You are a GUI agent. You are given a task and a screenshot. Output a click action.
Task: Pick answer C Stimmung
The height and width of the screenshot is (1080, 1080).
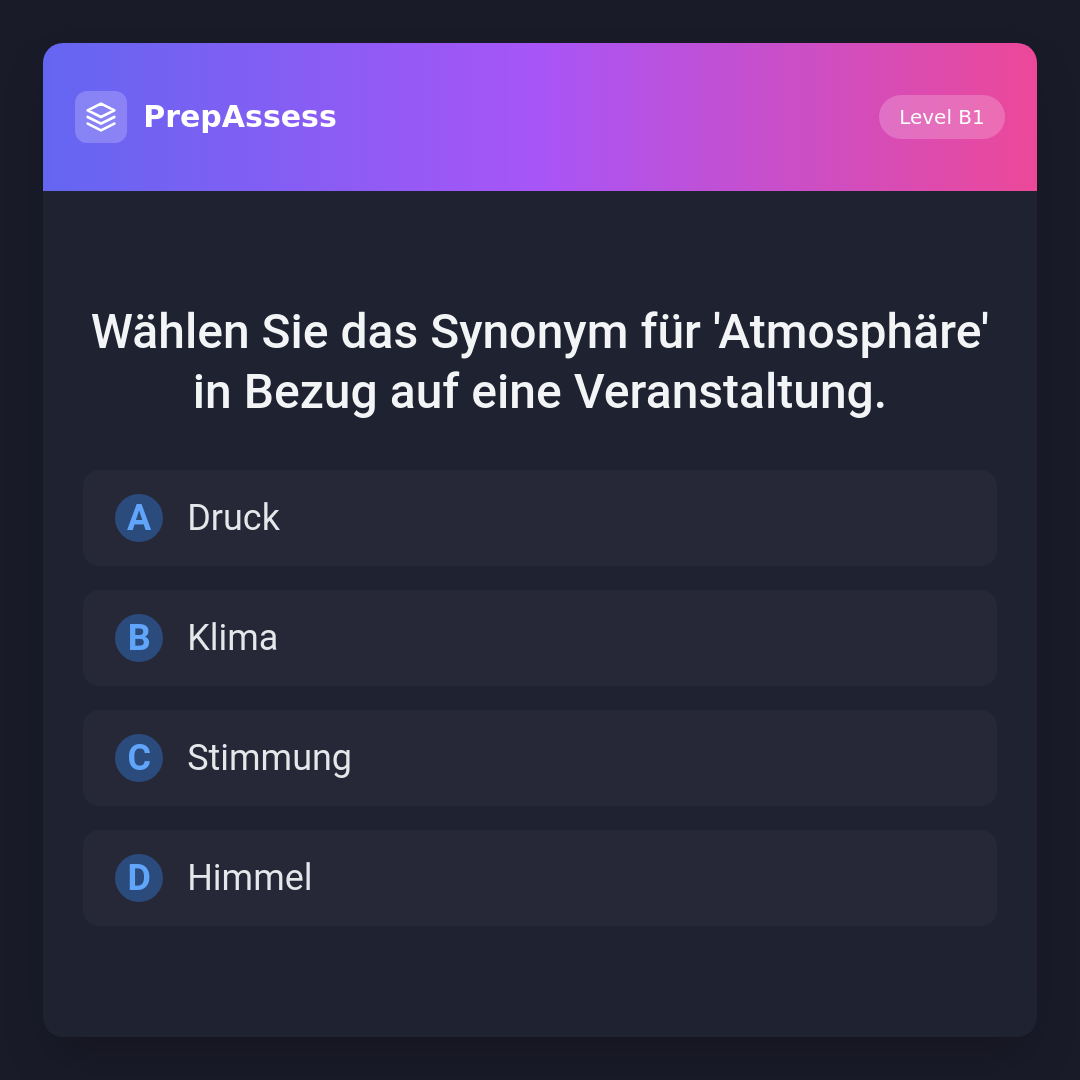[x=539, y=758]
